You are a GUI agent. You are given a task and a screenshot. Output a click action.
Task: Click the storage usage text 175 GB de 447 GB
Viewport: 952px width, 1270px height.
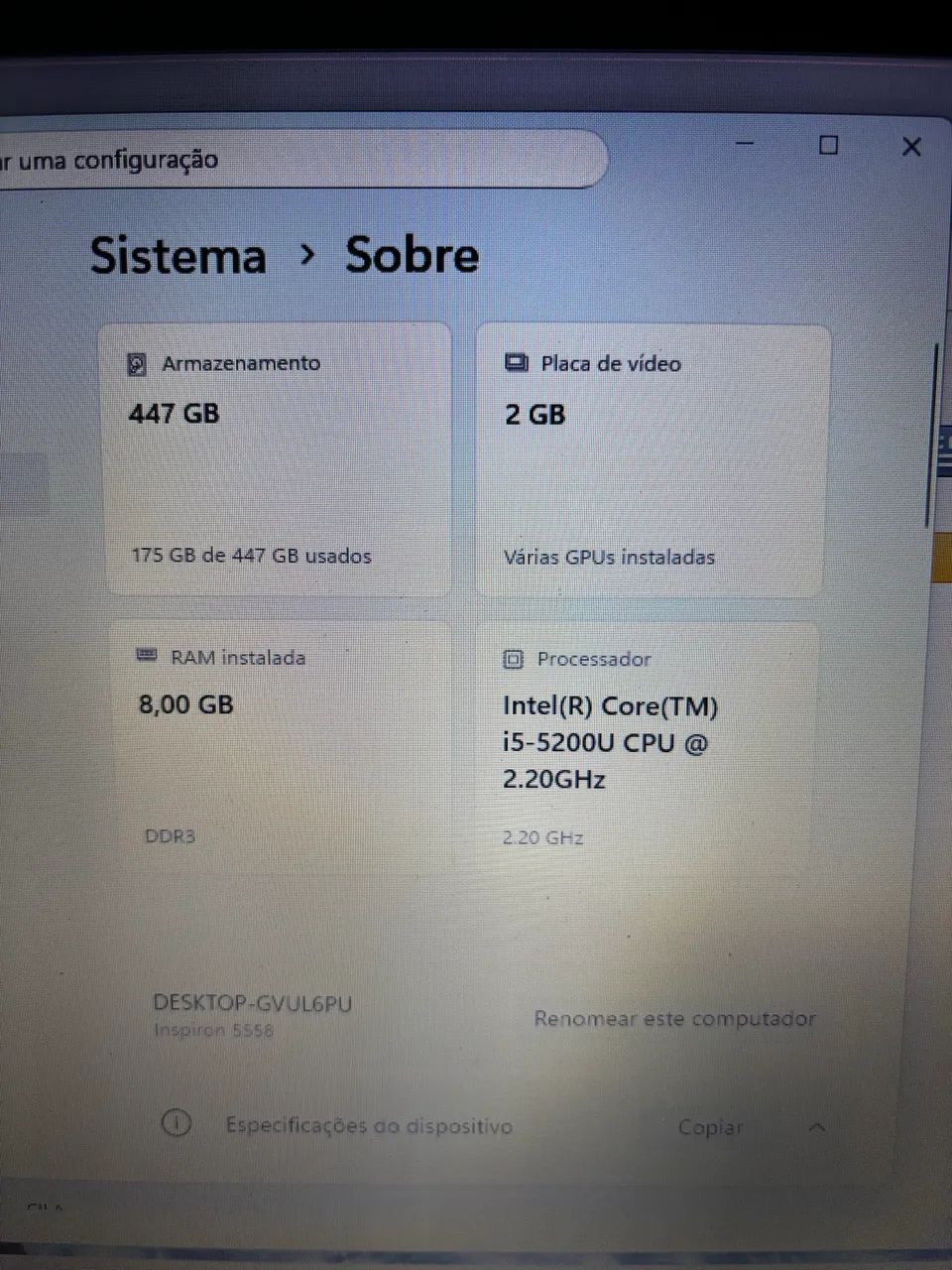pyautogui.click(x=250, y=556)
